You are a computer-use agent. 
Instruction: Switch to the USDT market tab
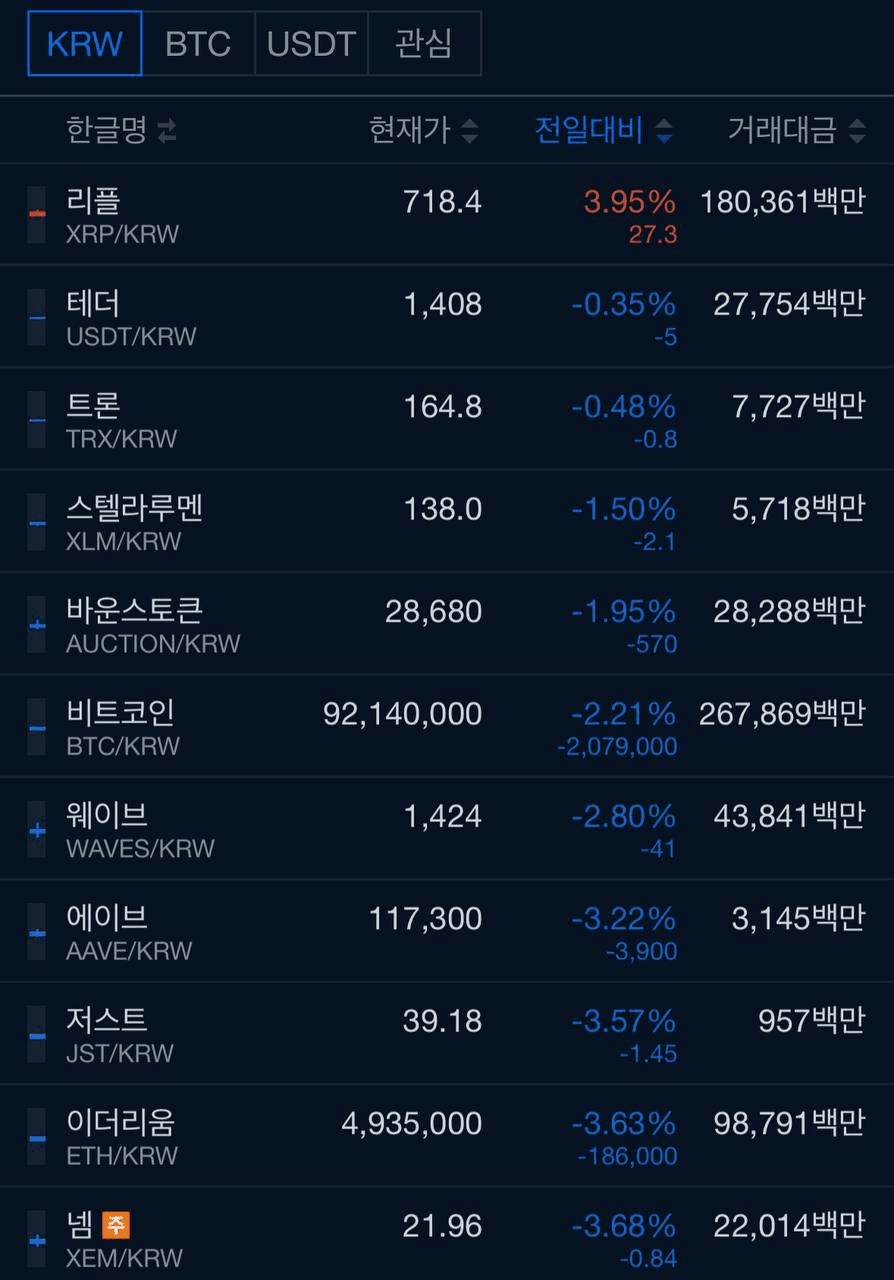tap(311, 44)
